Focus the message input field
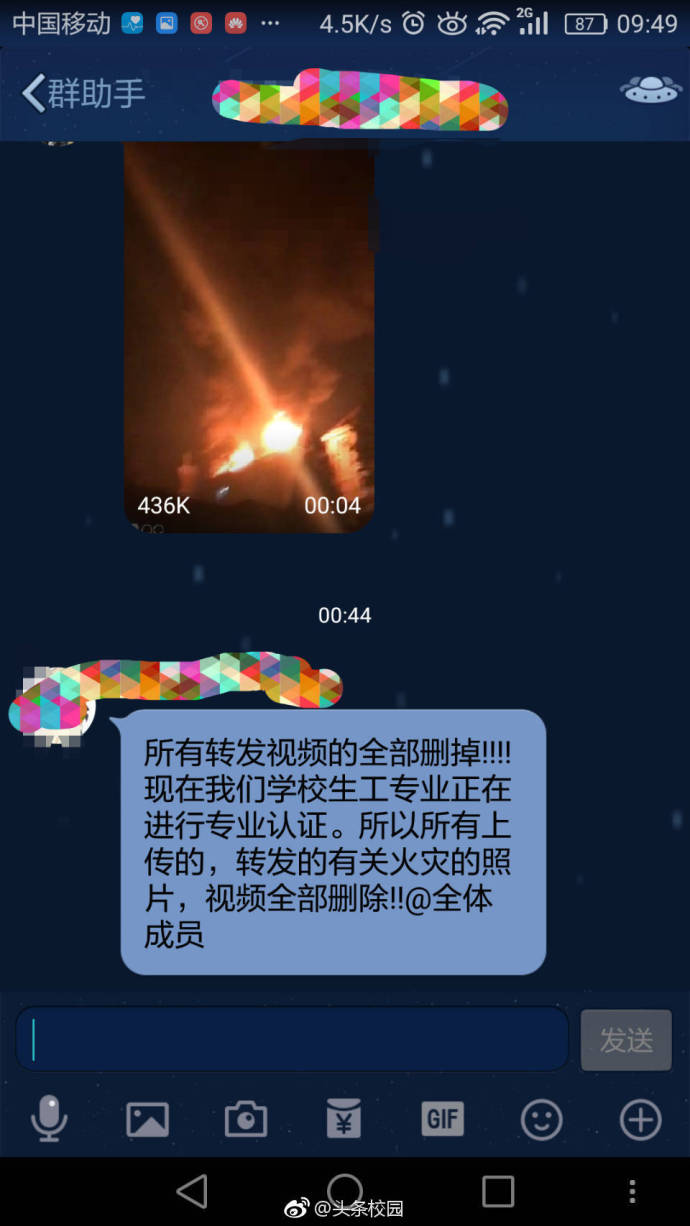Screen dimensions: 690x1226 292,1039
